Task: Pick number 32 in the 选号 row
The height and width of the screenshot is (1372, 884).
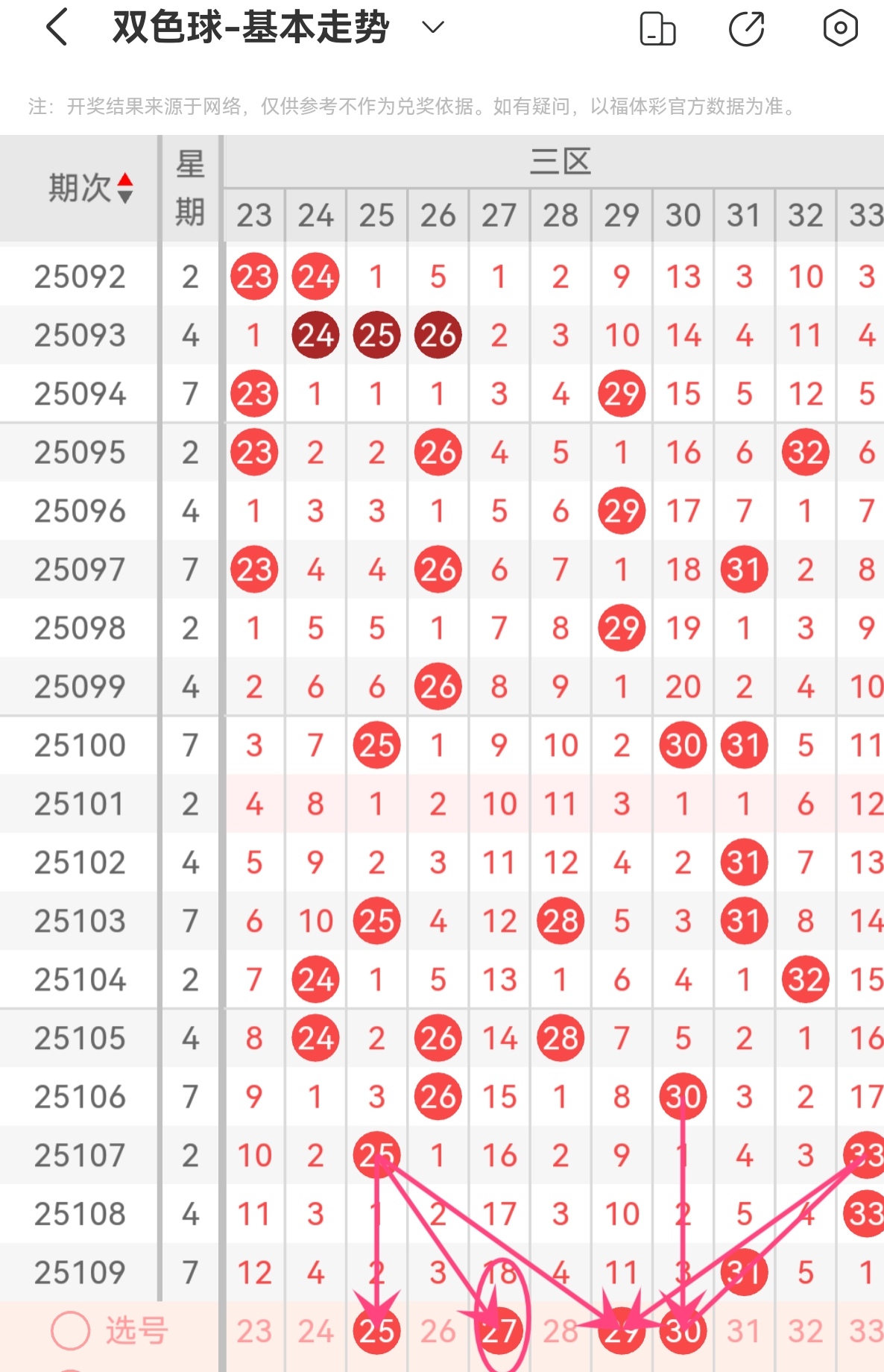Action: click(805, 1331)
